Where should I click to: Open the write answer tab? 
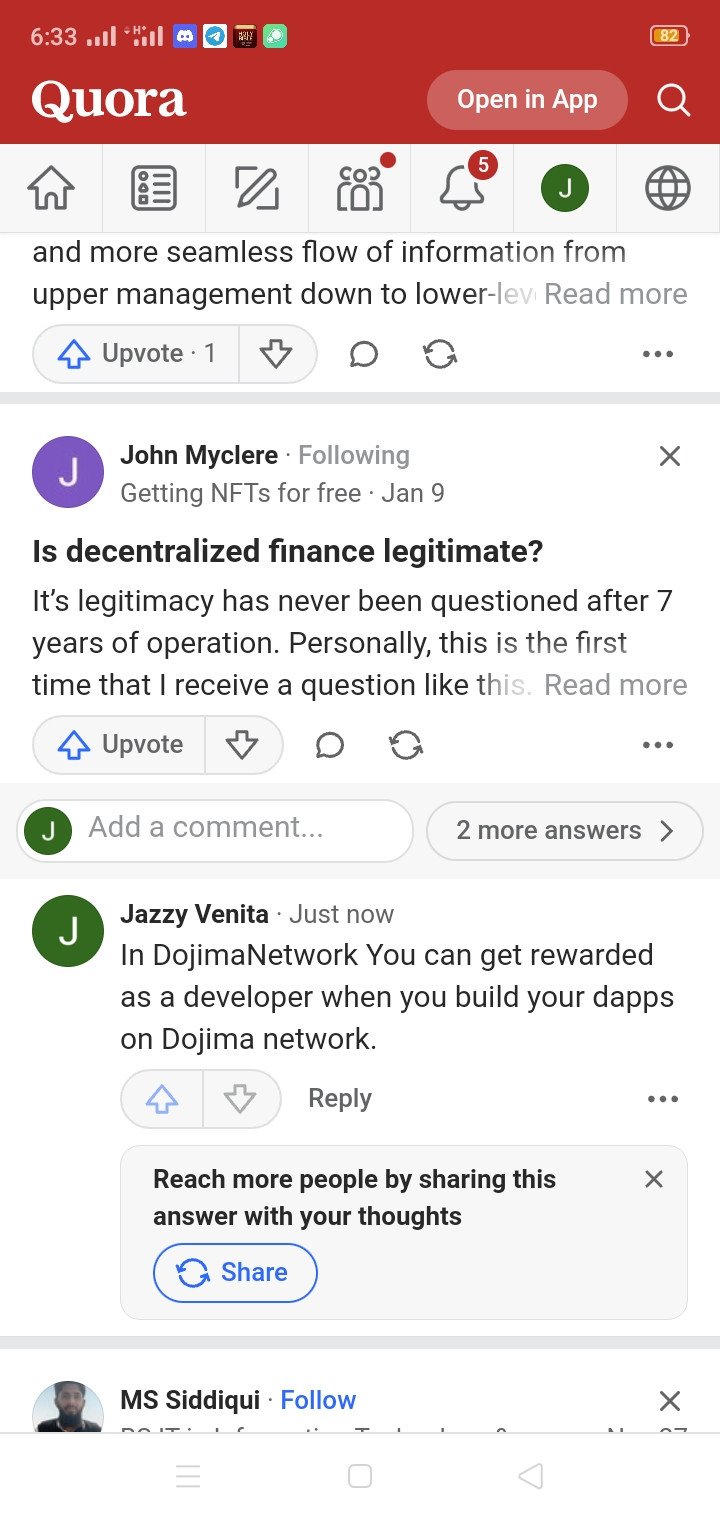pyautogui.click(x=257, y=188)
